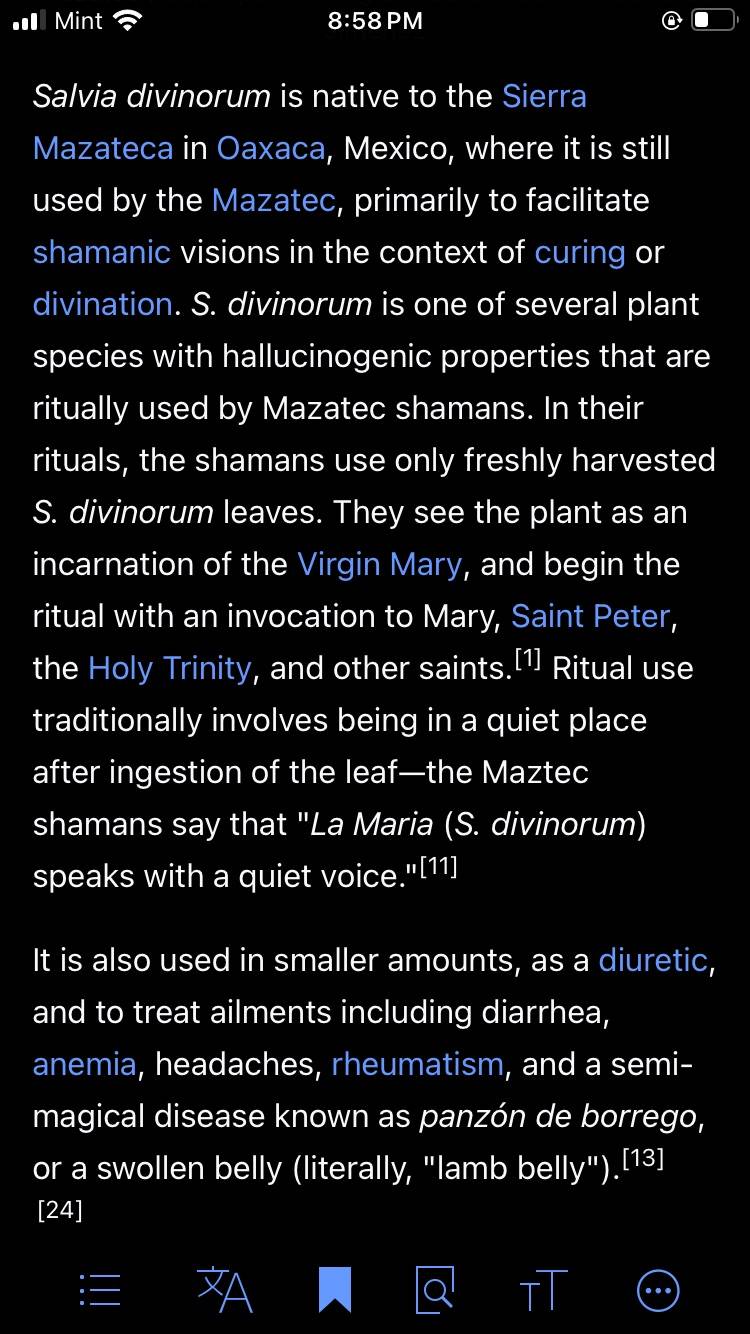Open the anemia link

click(x=84, y=1065)
